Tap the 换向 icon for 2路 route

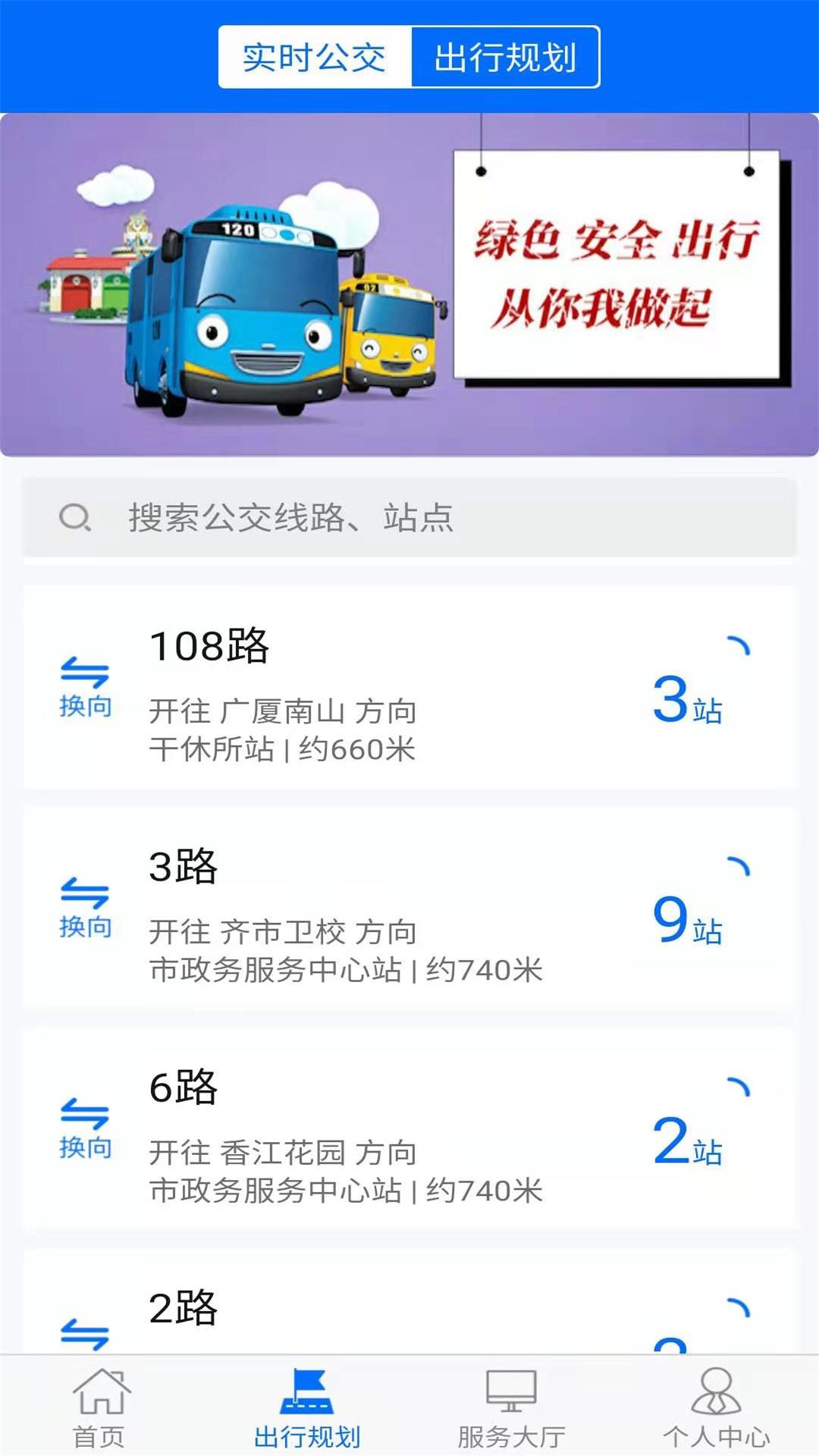click(x=86, y=1338)
